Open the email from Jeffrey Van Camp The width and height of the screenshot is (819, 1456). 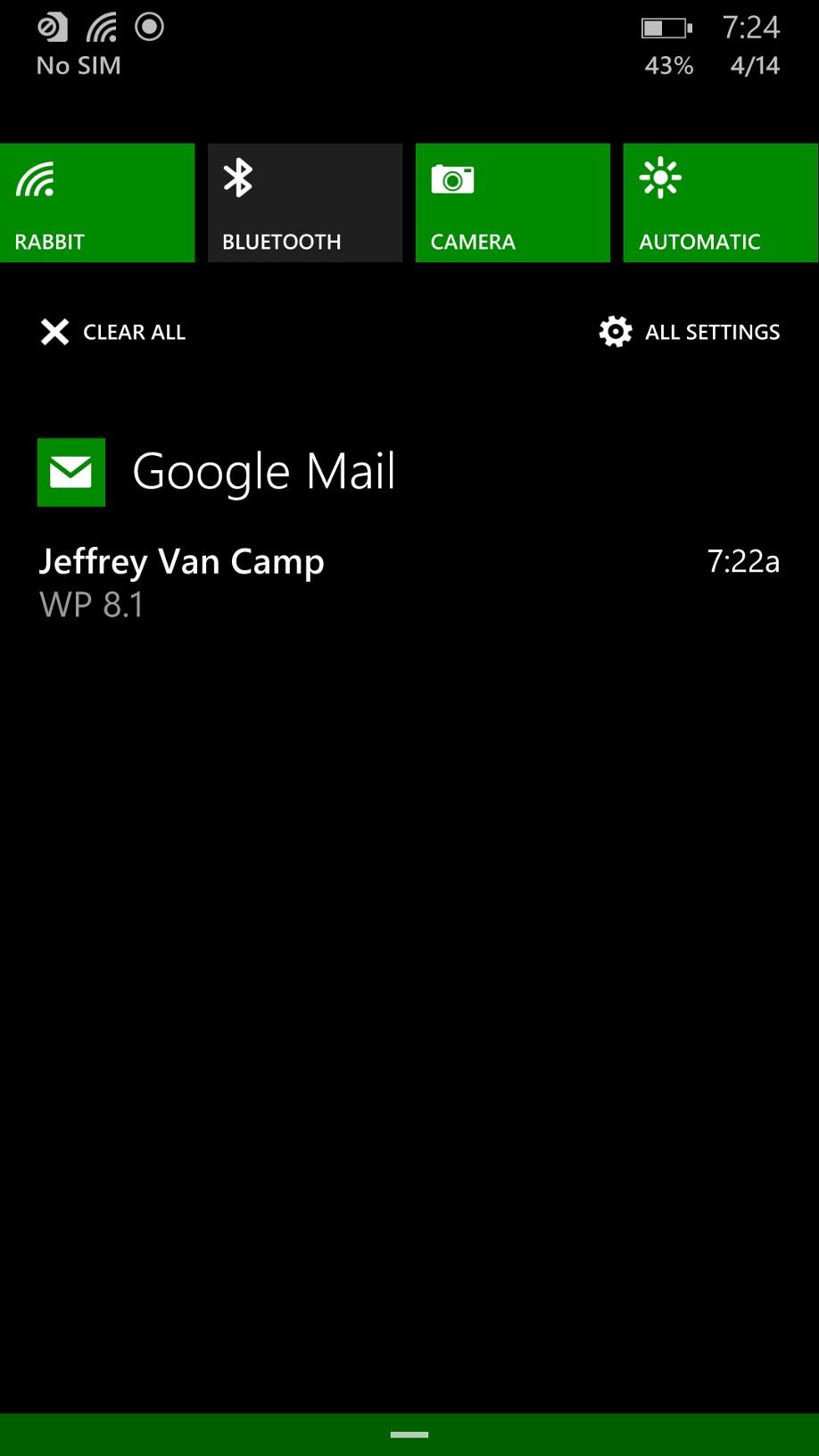pyautogui.click(x=409, y=583)
